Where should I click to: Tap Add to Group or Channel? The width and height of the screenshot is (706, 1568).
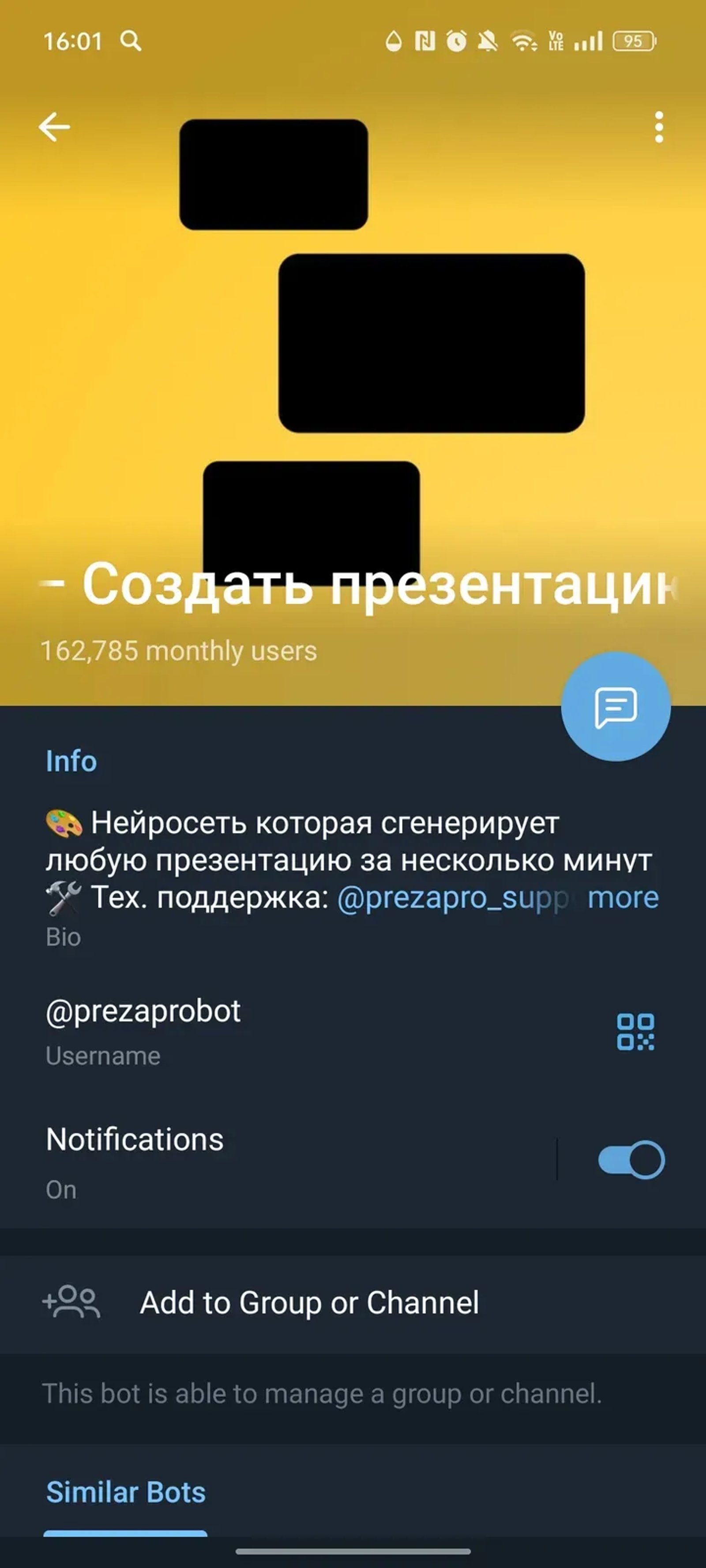click(309, 1303)
